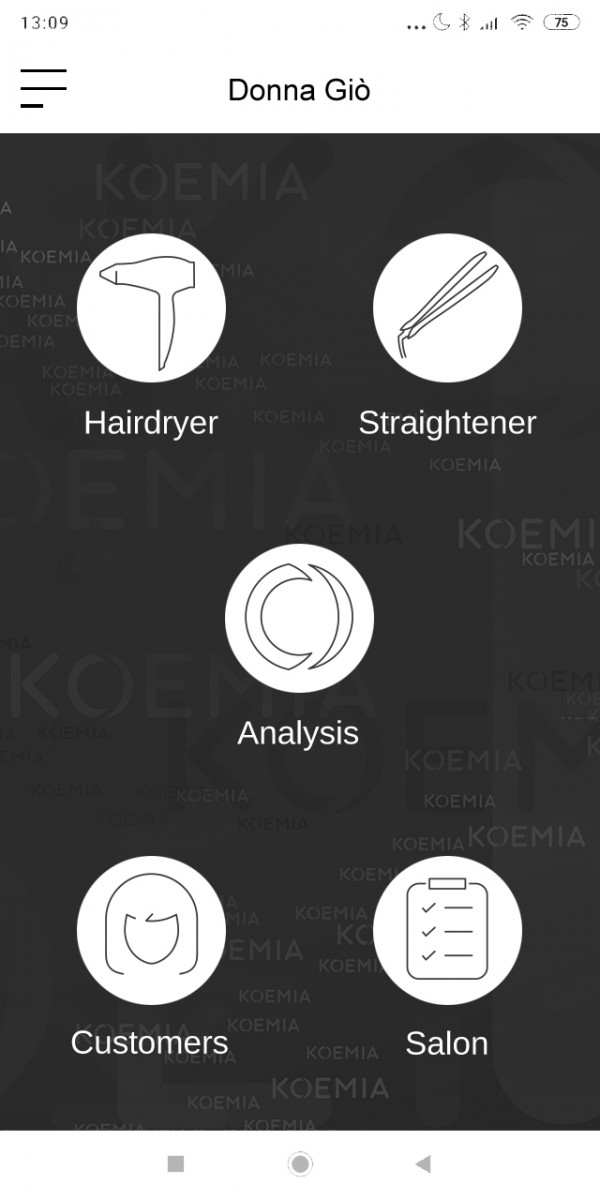
Task: Open the hamburger drawer menu
Action: [x=43, y=88]
